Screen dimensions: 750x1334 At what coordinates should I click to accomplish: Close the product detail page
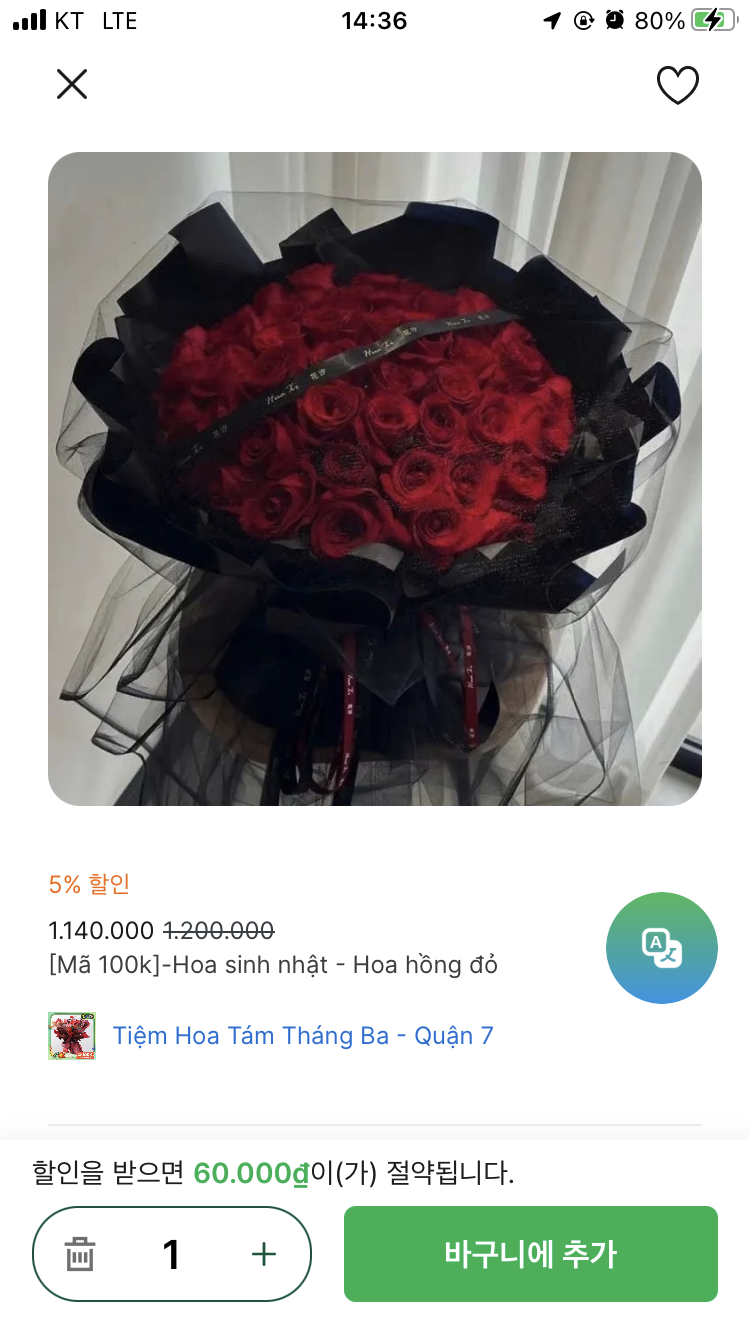pos(72,85)
